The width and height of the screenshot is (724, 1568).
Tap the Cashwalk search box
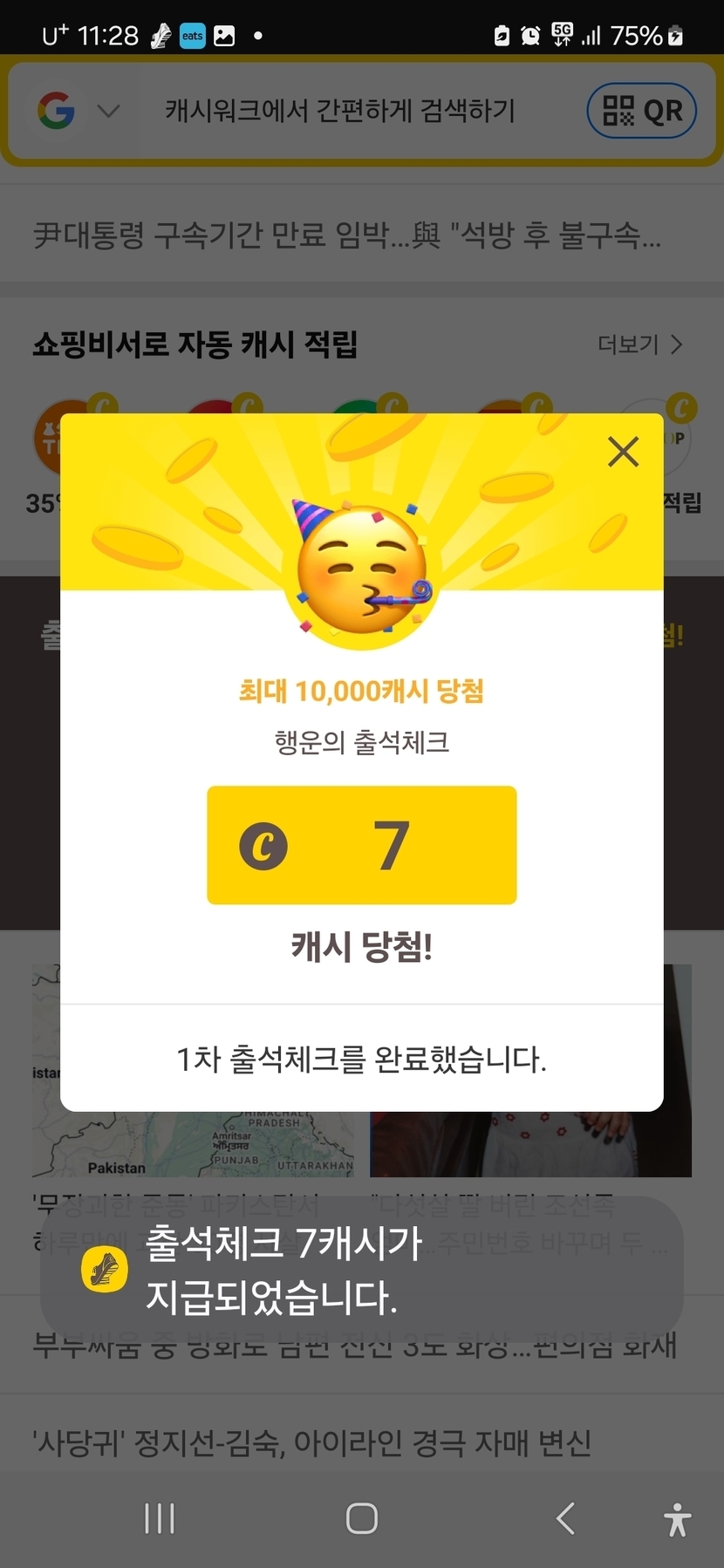[x=340, y=111]
